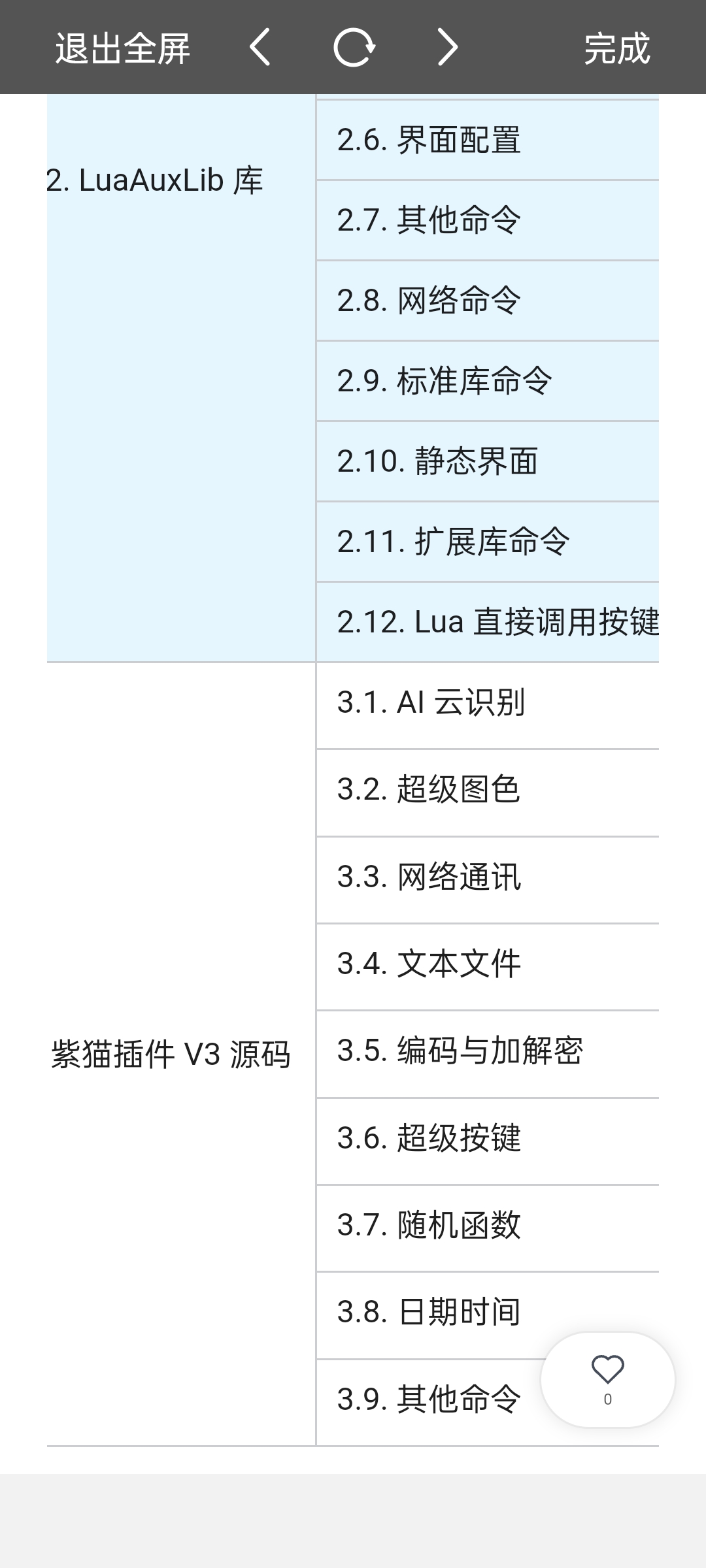
Task: Like this page with the heart button
Action: coord(607,1379)
